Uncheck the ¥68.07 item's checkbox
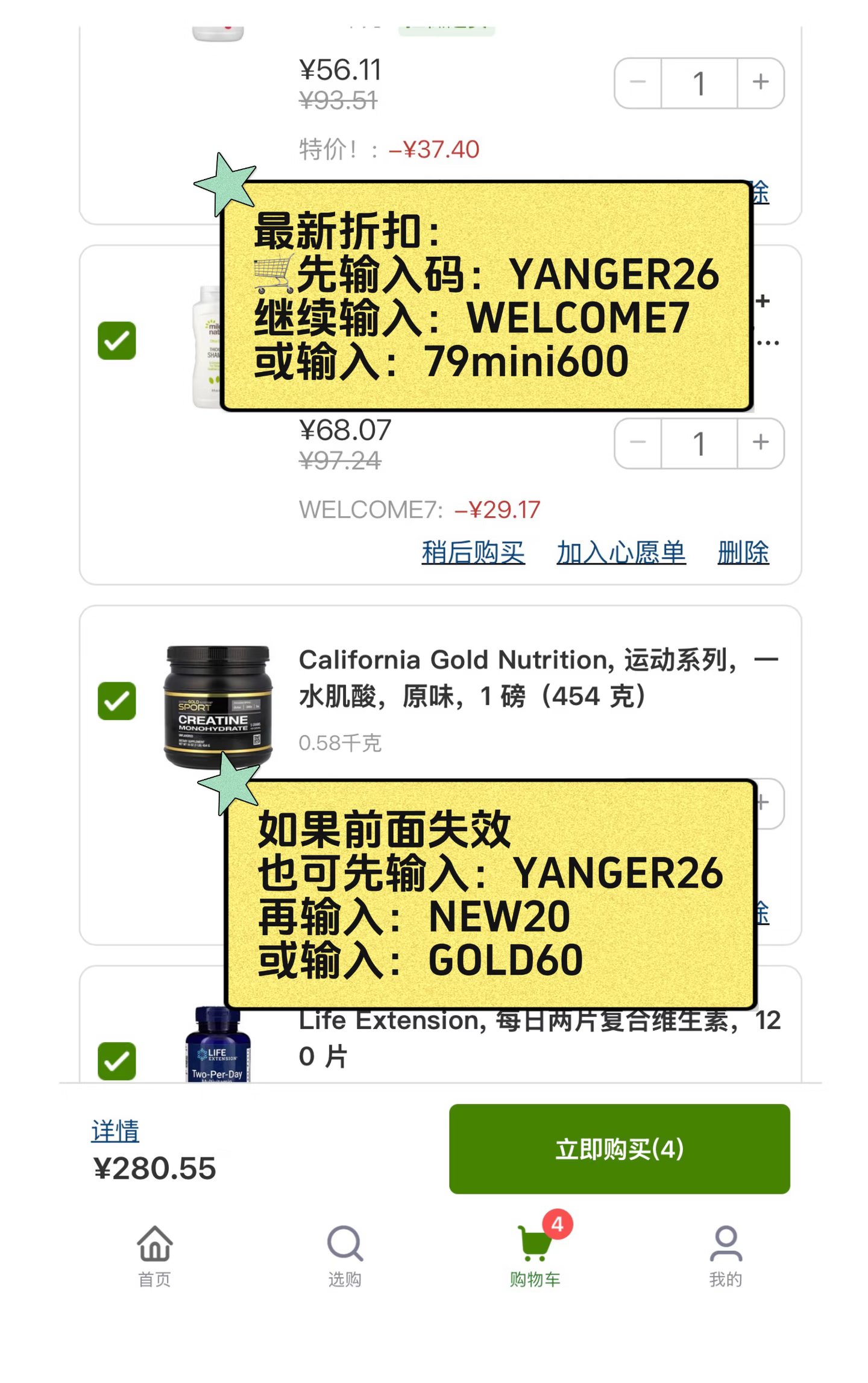 click(x=117, y=341)
